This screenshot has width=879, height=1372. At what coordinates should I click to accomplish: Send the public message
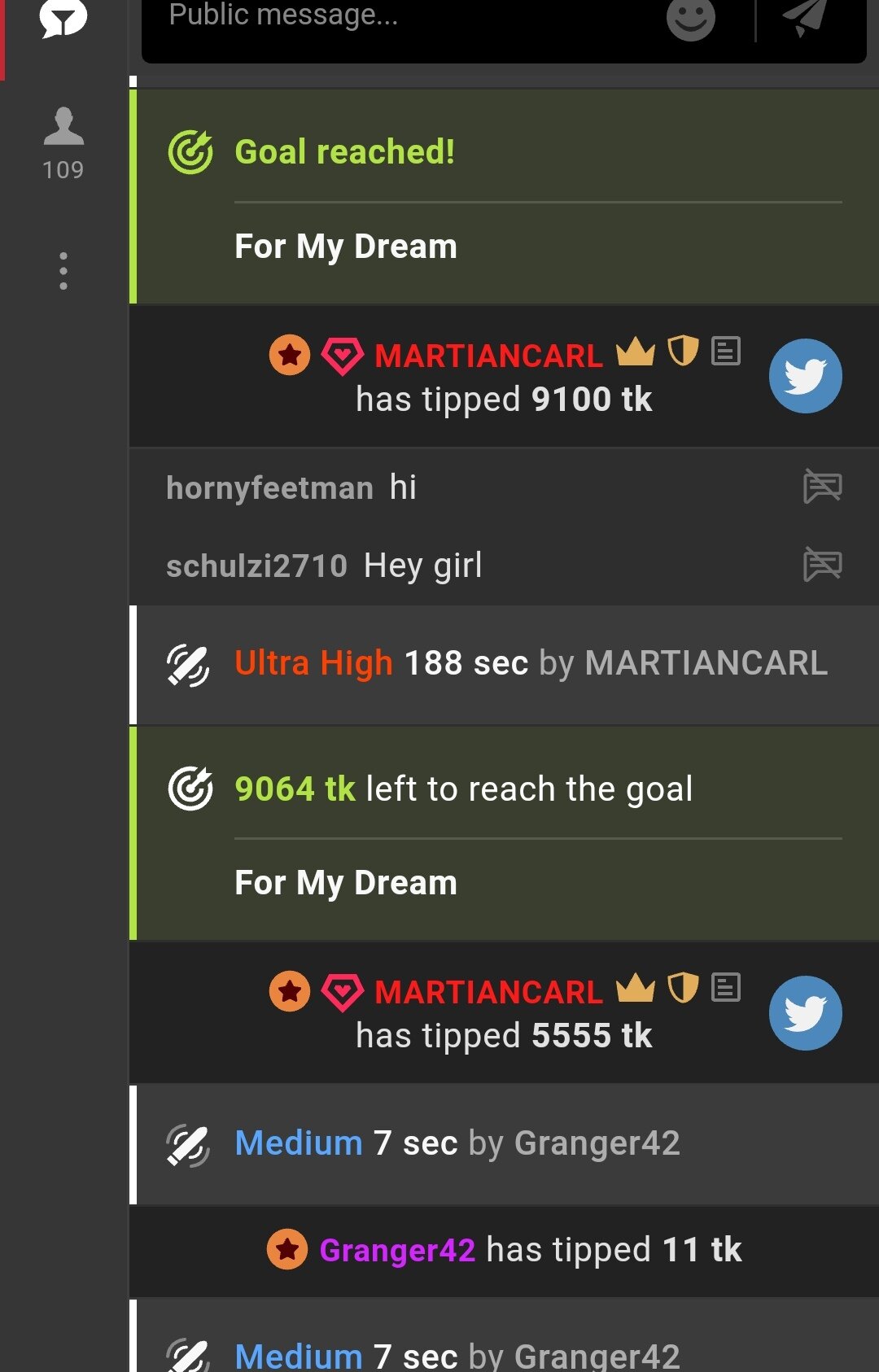805,18
